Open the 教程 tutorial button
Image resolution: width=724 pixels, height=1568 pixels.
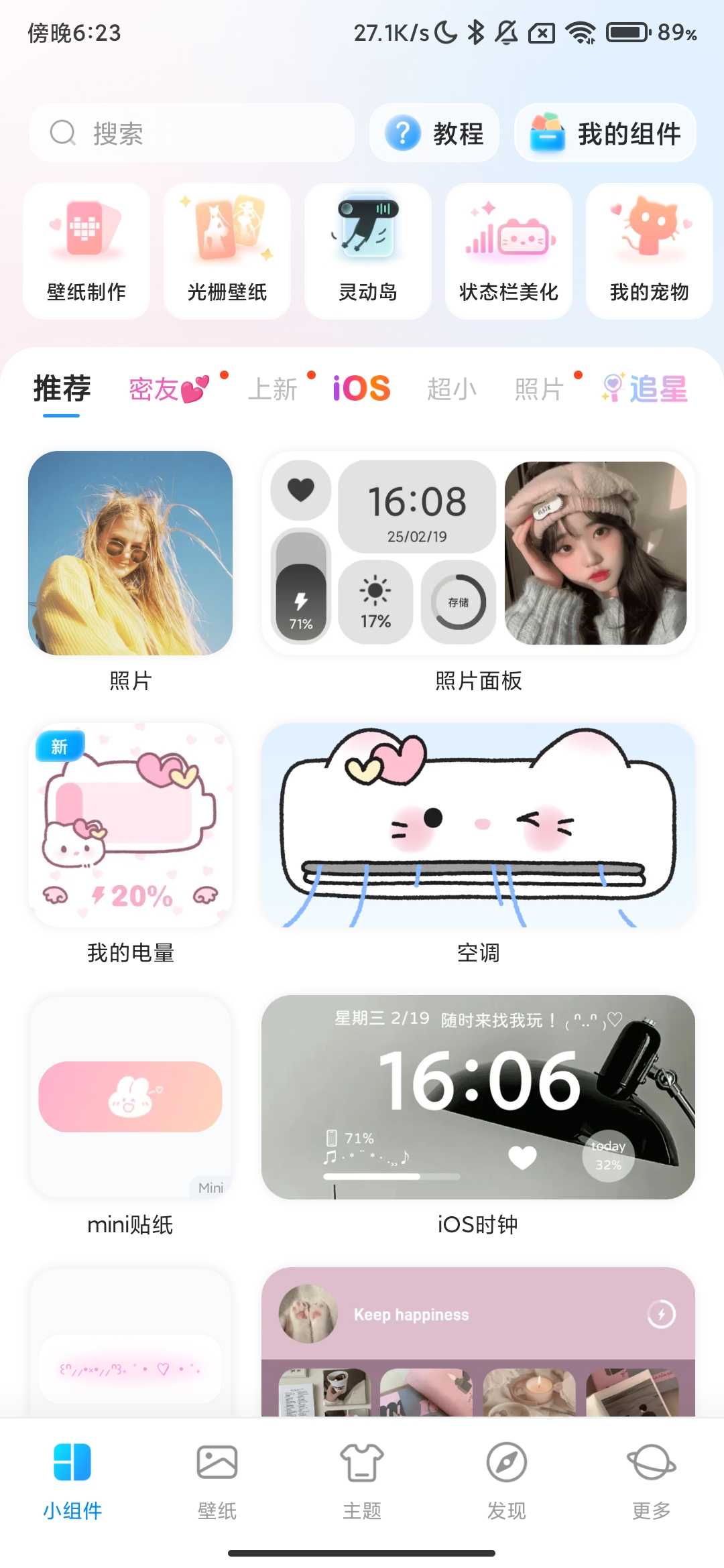click(x=434, y=133)
